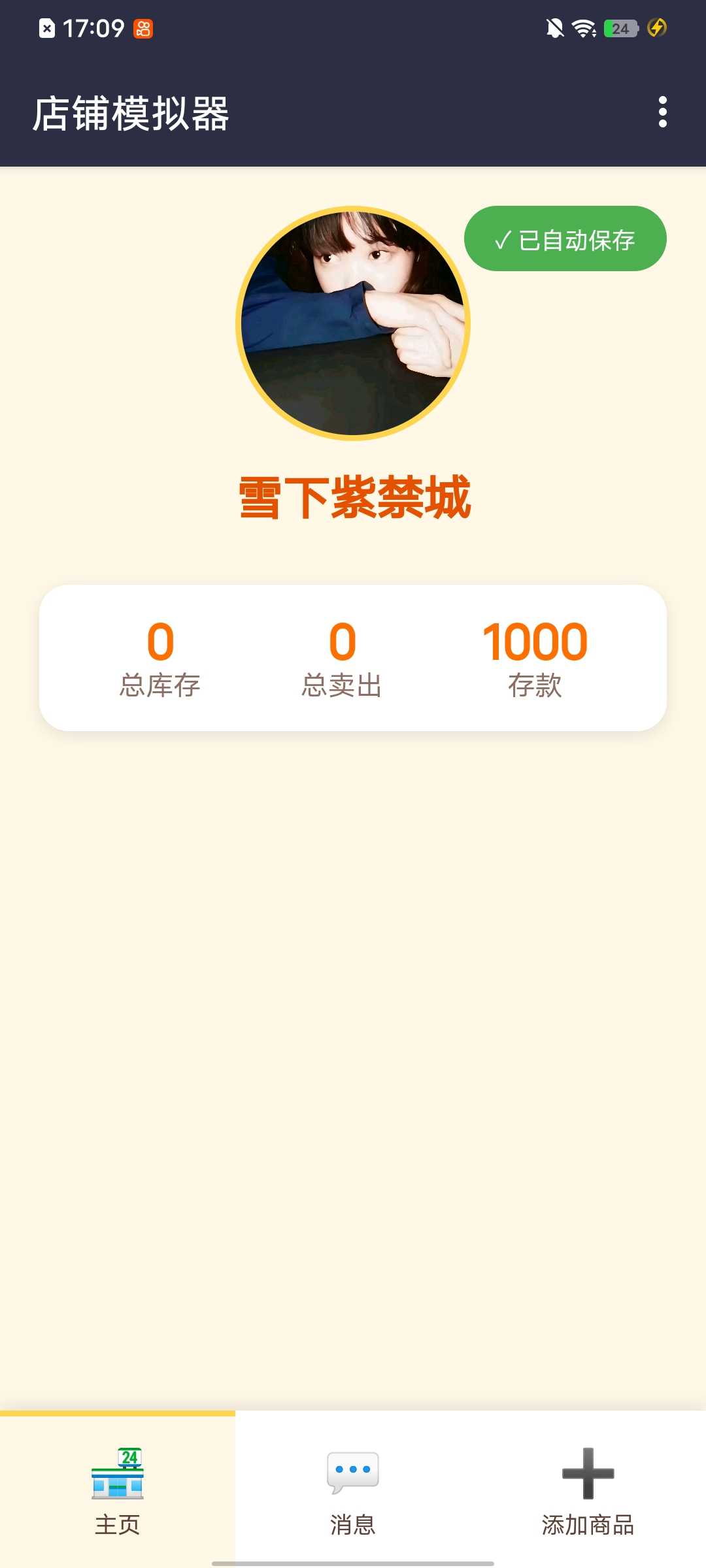Open the three-dot overflow menu

[662, 112]
